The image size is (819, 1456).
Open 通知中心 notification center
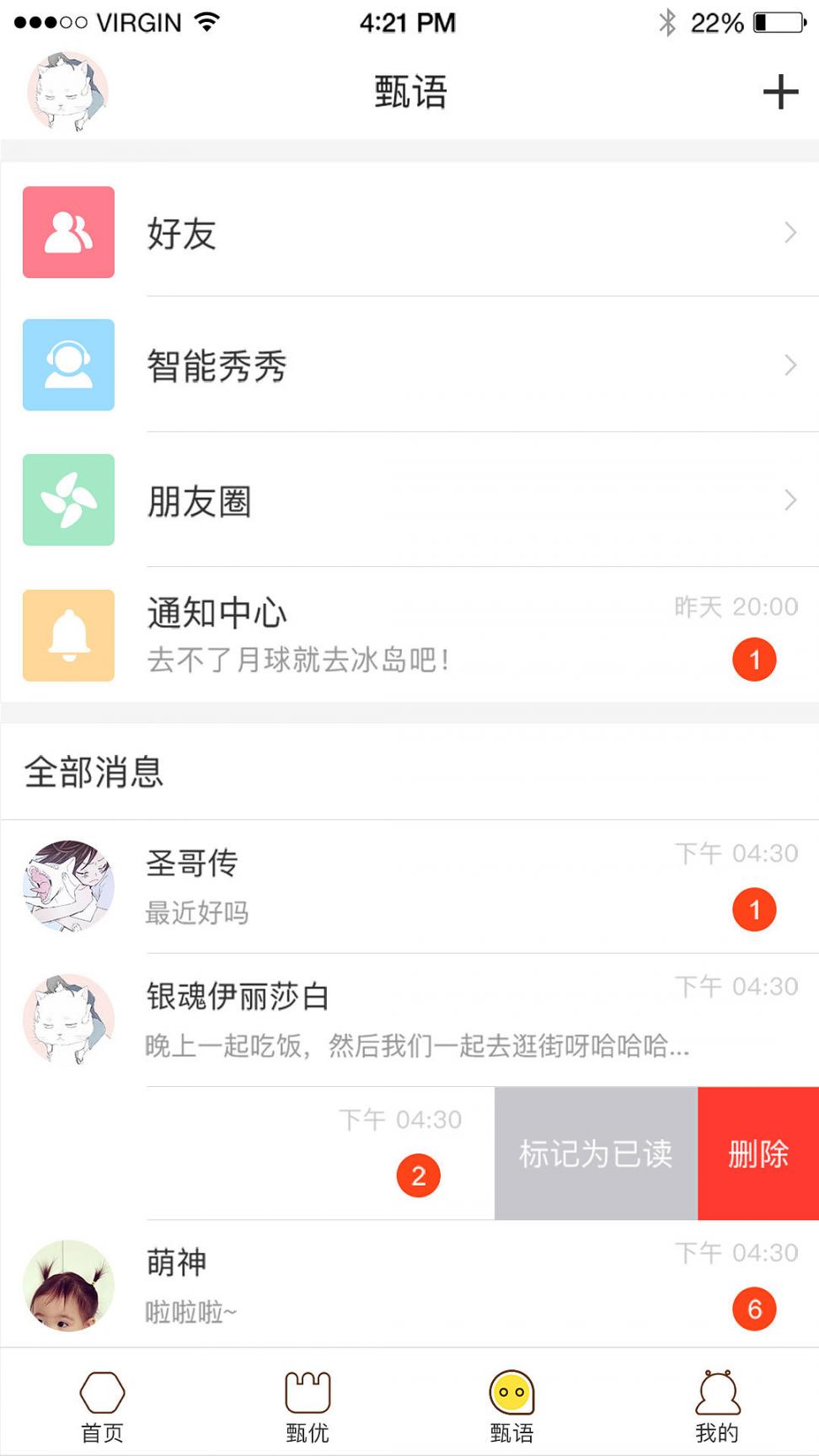click(x=409, y=635)
